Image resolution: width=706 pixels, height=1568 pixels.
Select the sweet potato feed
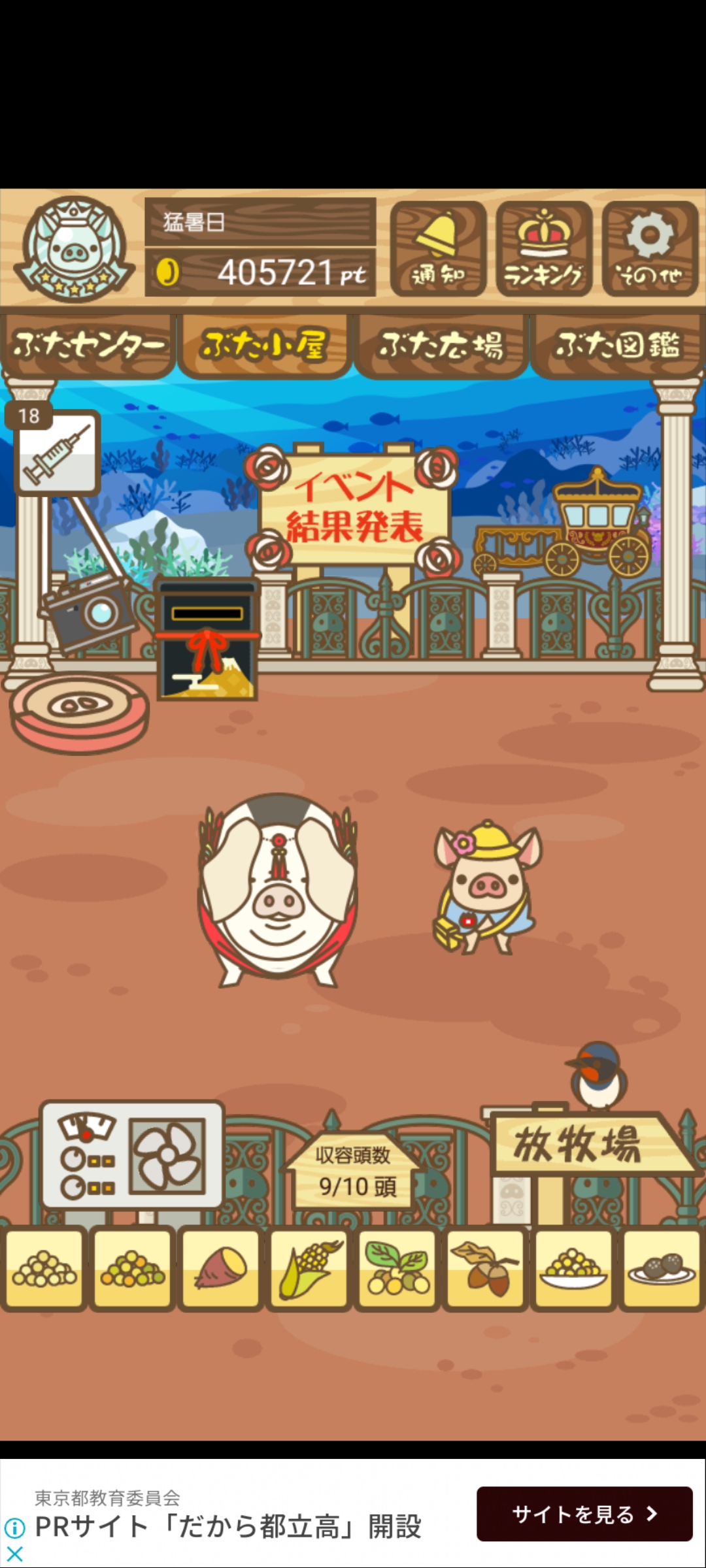coord(220,1269)
